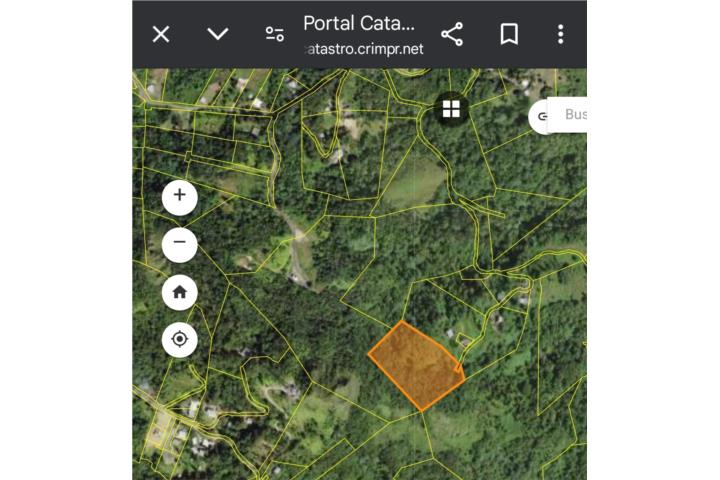Open the basemap grid gallery
This screenshot has height=480, width=720.
(x=451, y=109)
